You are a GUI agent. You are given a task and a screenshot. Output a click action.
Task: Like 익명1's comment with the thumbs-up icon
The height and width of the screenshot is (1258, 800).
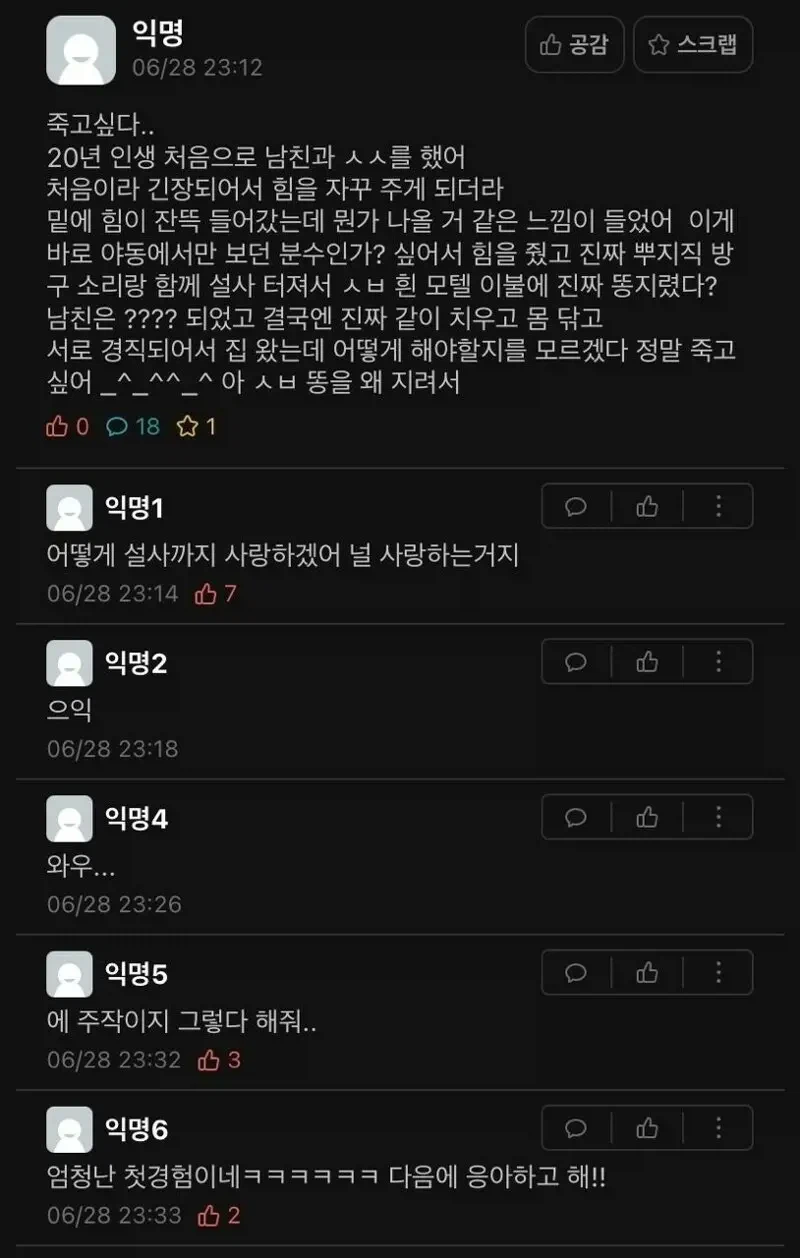pyautogui.click(x=646, y=507)
